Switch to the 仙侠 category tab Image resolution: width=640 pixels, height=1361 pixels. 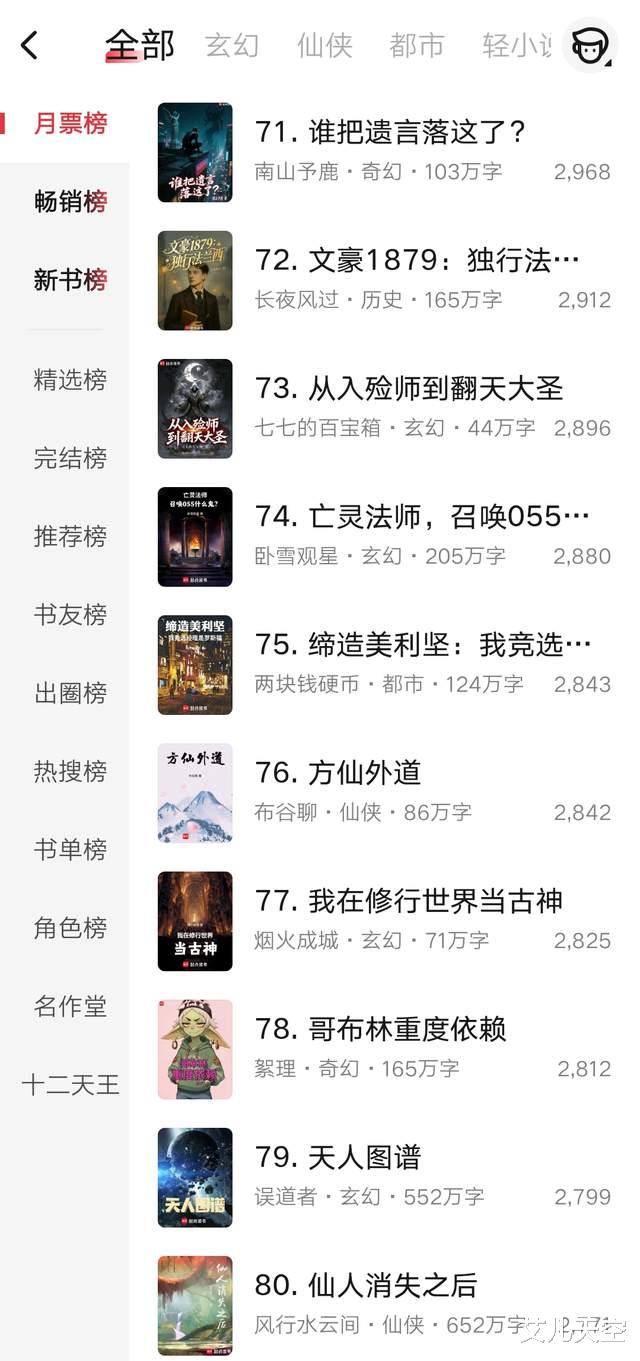324,46
